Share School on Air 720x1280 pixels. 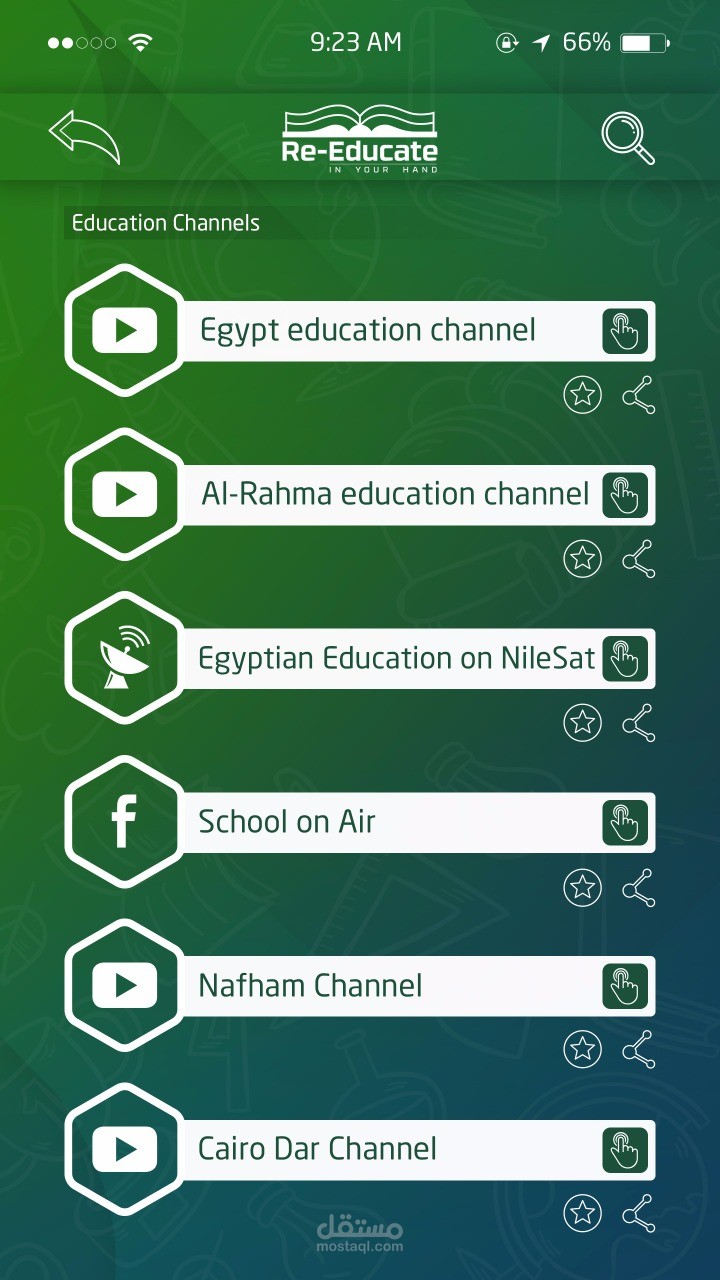pyautogui.click(x=639, y=887)
